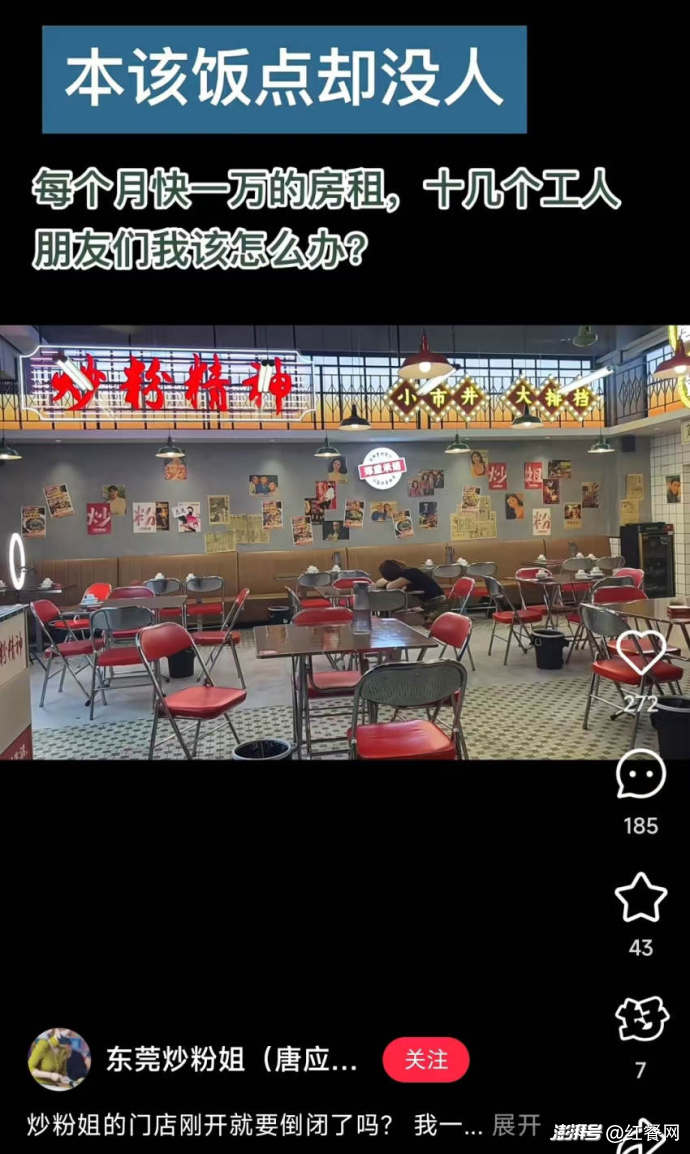Expand the caption with 展开
This screenshot has width=690, height=1154.
(x=517, y=1125)
